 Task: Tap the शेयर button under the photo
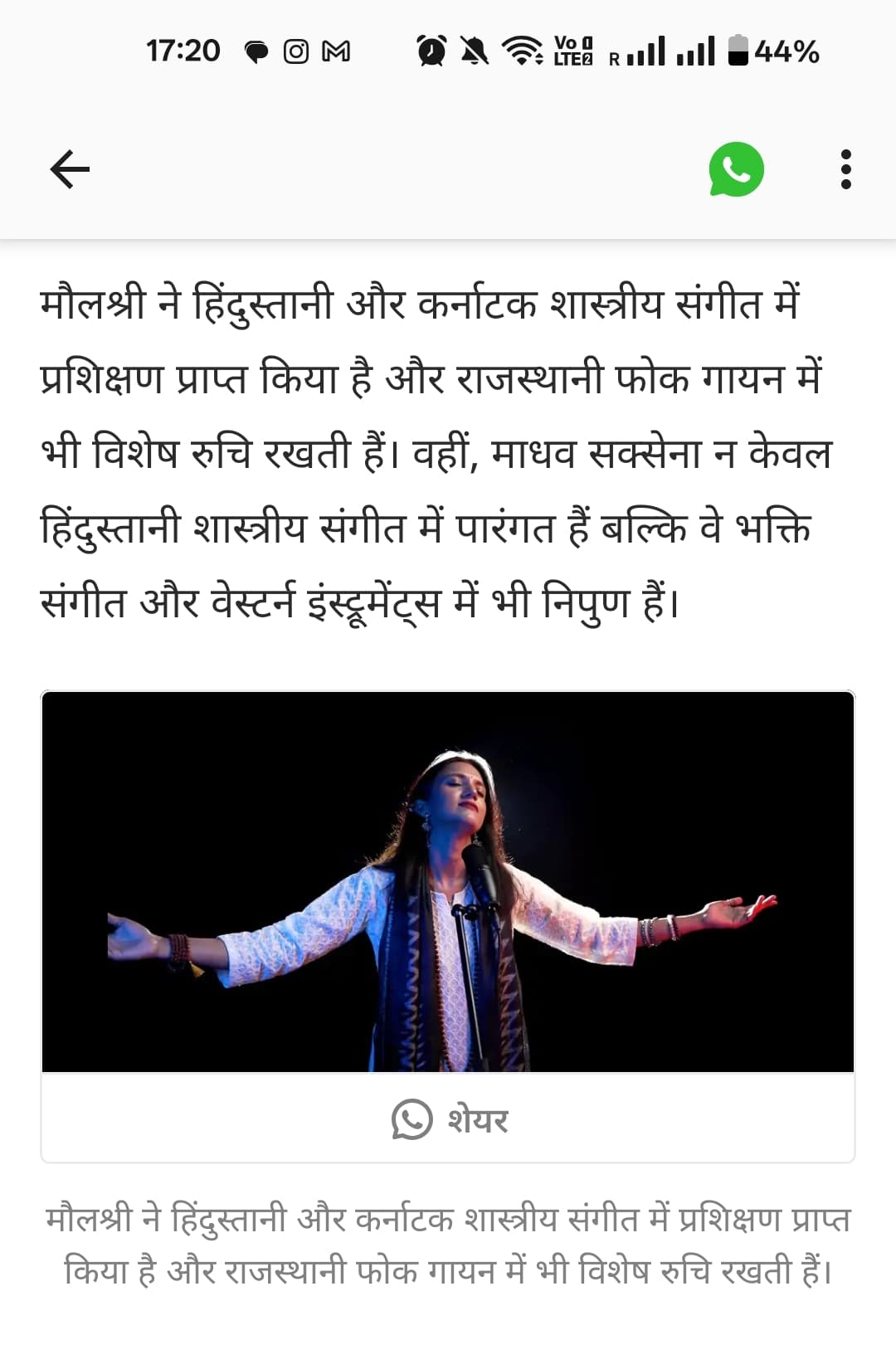(x=448, y=1118)
